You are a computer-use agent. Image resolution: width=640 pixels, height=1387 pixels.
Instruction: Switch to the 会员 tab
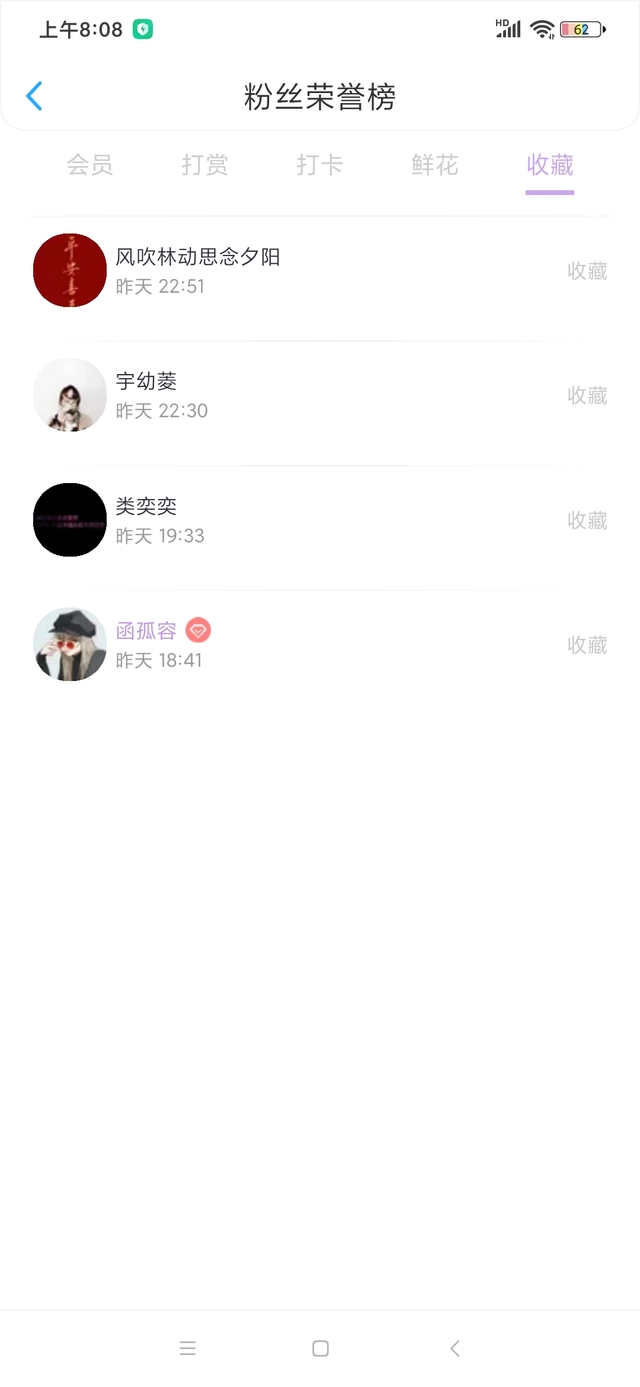click(90, 165)
